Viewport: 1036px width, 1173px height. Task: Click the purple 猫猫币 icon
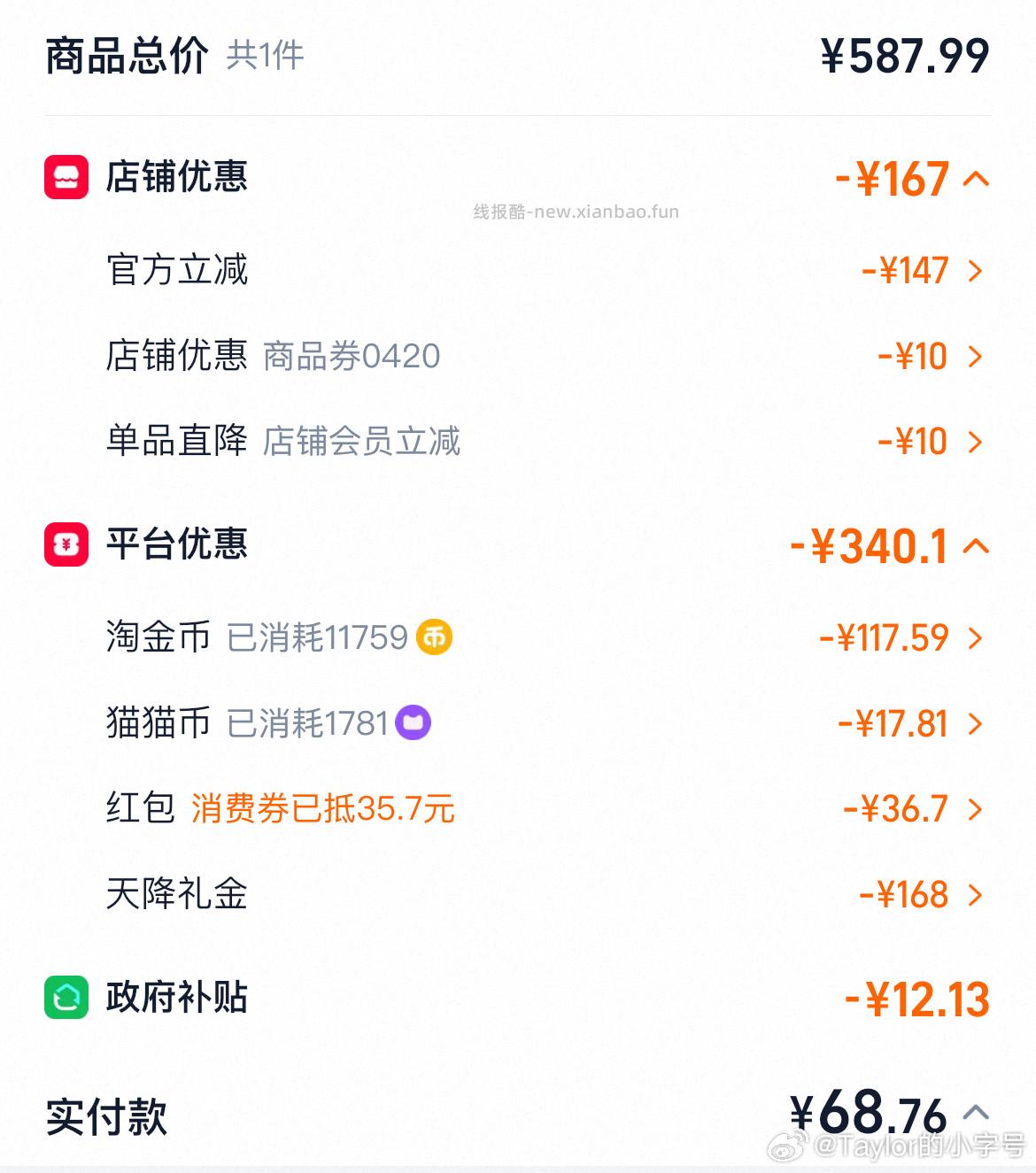(411, 722)
